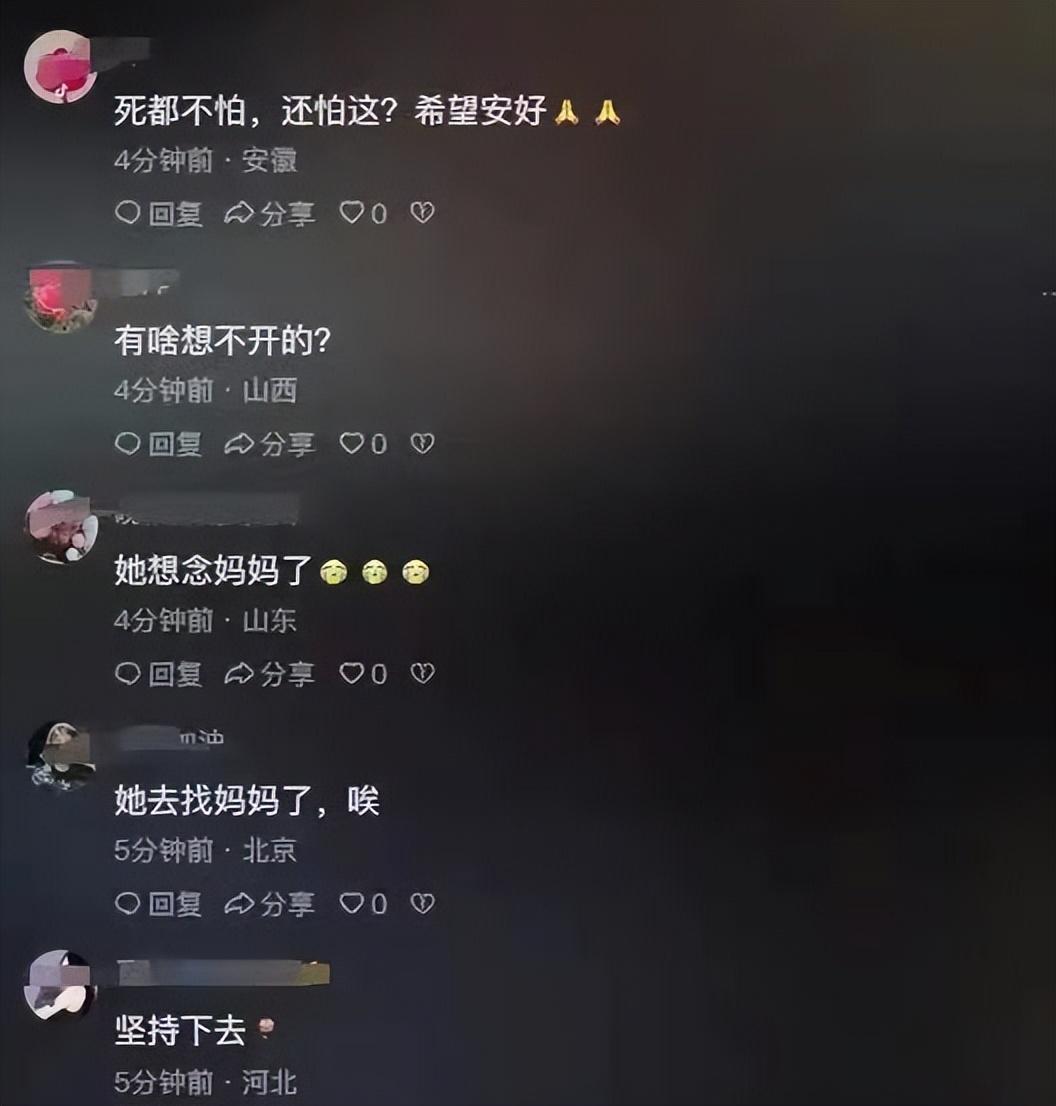Share the comment from 北京
Viewport: 1056px width, 1106px height.
click(269, 903)
